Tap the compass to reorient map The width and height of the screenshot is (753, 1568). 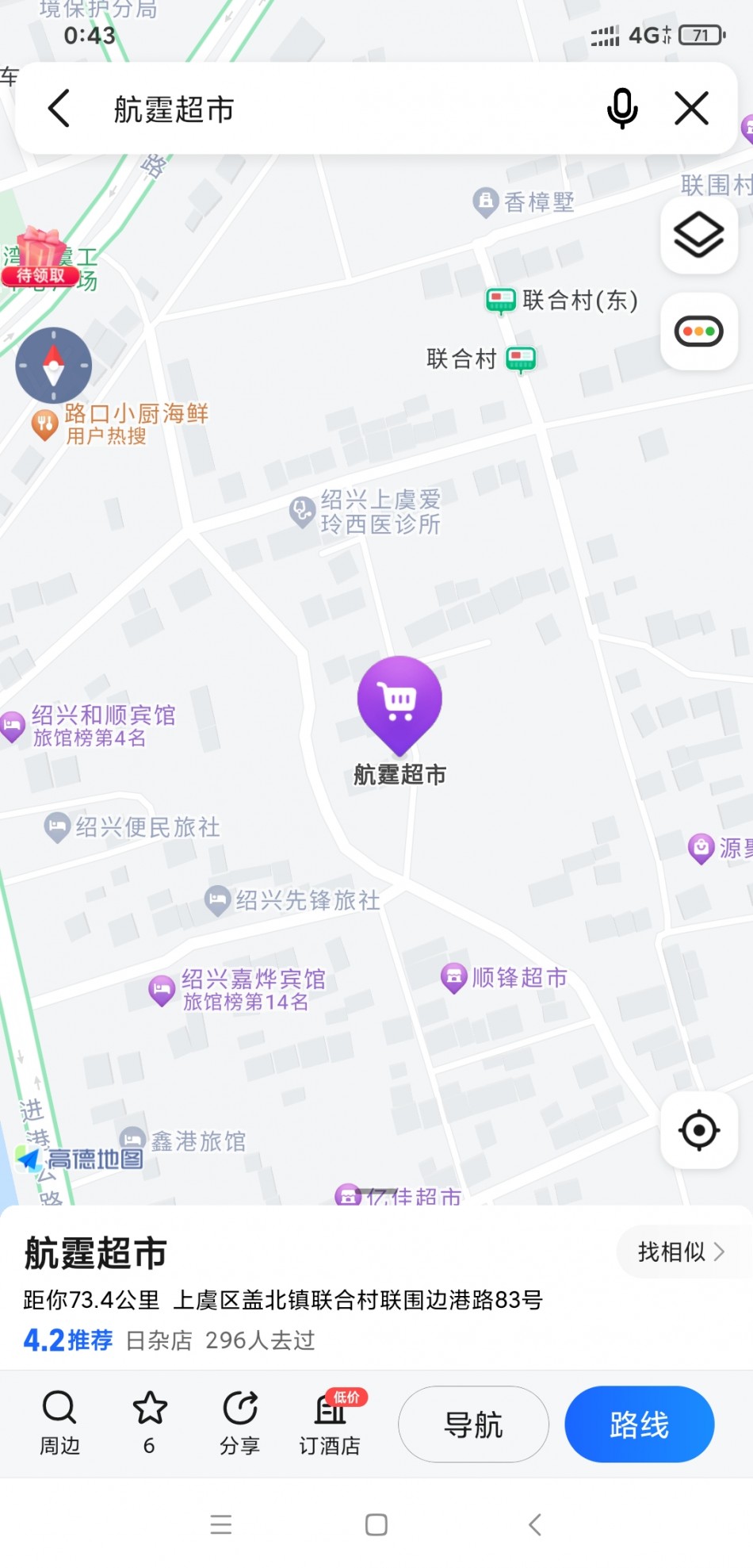click(x=54, y=366)
